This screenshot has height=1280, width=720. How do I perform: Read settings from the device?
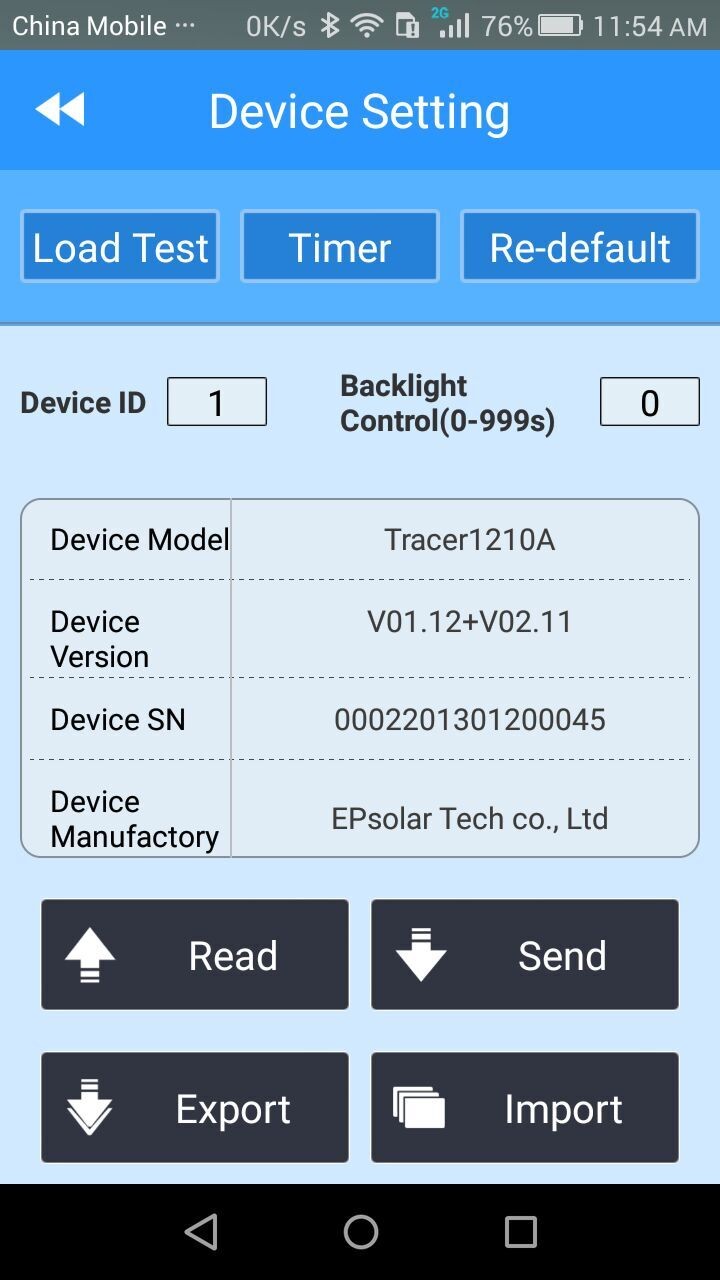click(x=195, y=954)
